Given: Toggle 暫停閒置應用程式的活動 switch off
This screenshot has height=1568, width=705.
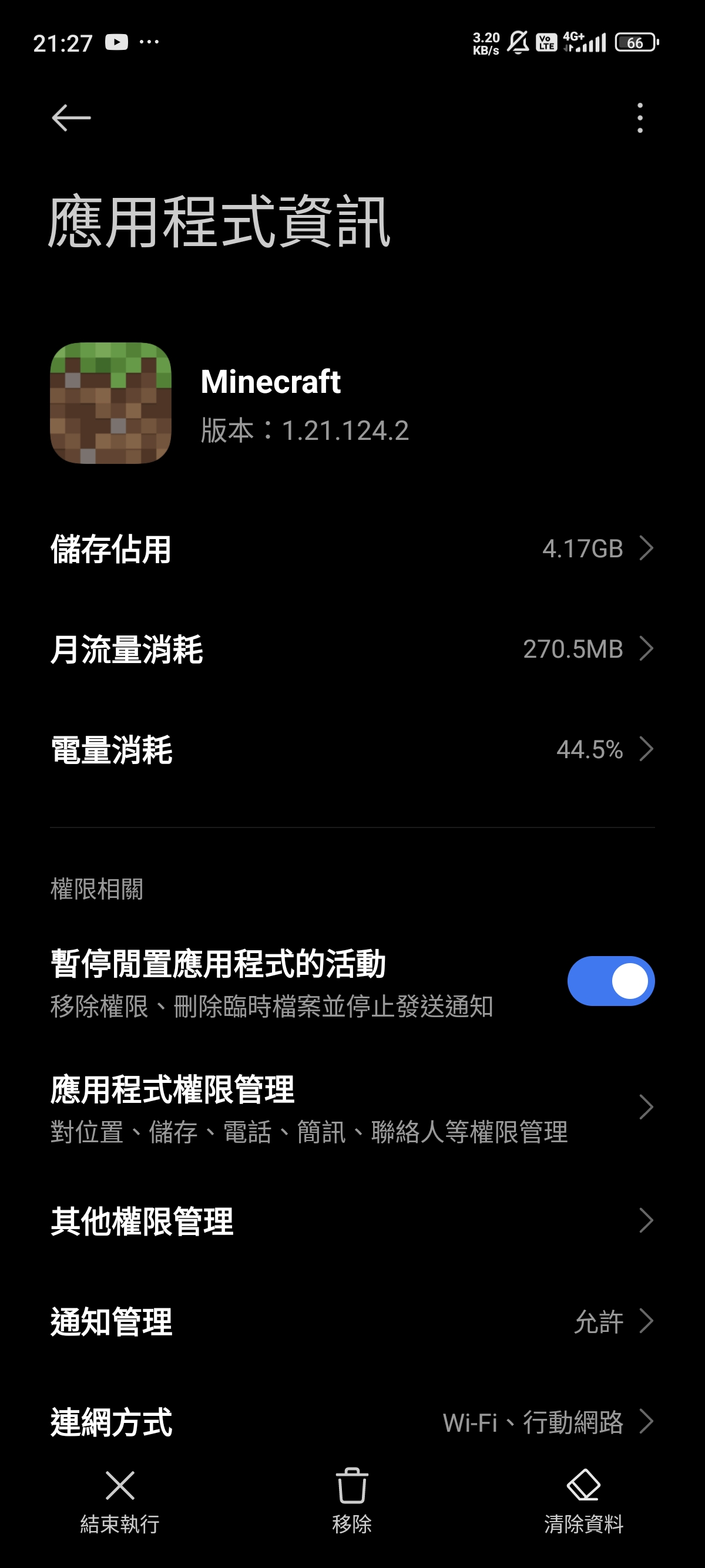Looking at the screenshot, I should coord(610,981).
